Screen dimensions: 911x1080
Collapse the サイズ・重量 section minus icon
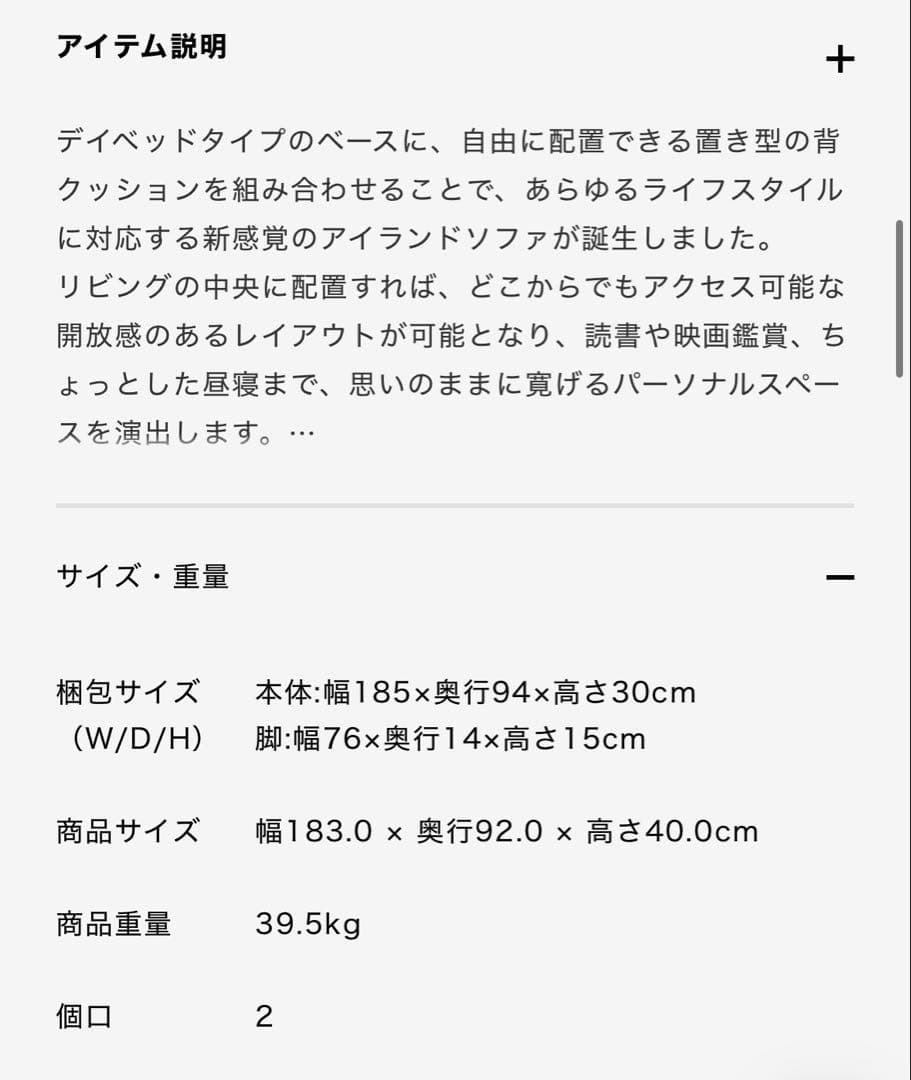click(841, 577)
